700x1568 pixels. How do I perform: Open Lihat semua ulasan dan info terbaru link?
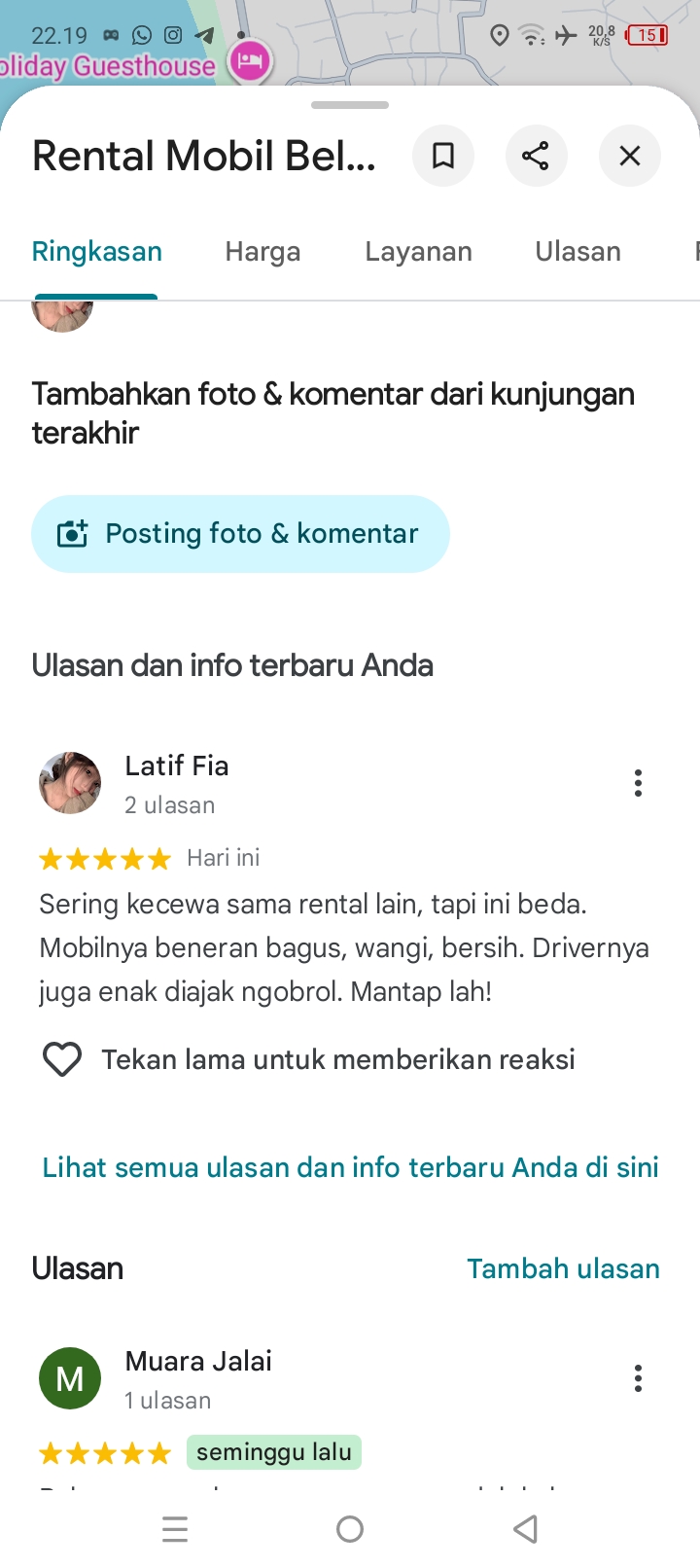(350, 1167)
